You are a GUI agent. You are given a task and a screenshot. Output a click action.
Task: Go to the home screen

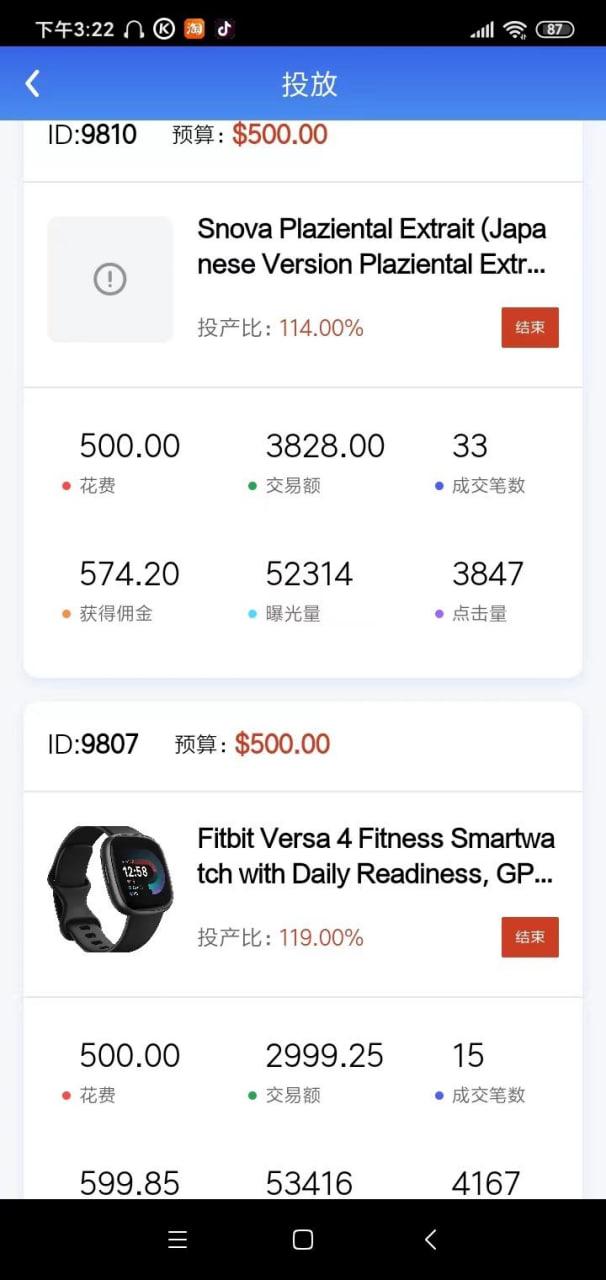point(303,1240)
